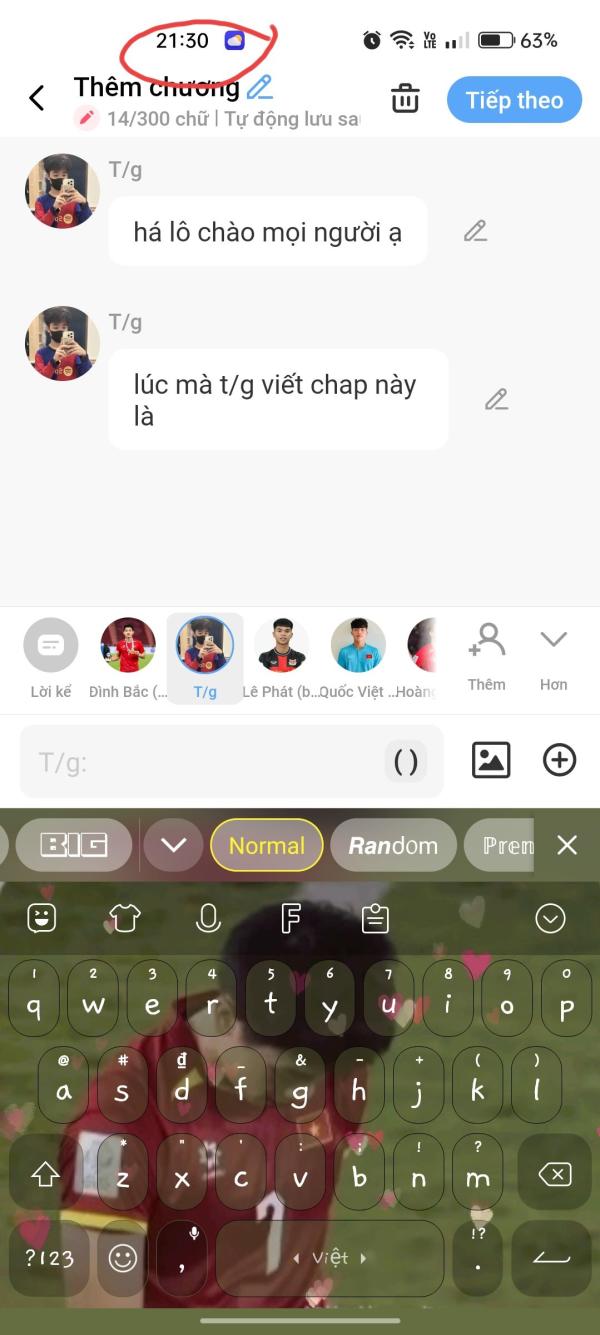
Task: Close the keyboard font style bar
Action: pyautogui.click(x=567, y=846)
